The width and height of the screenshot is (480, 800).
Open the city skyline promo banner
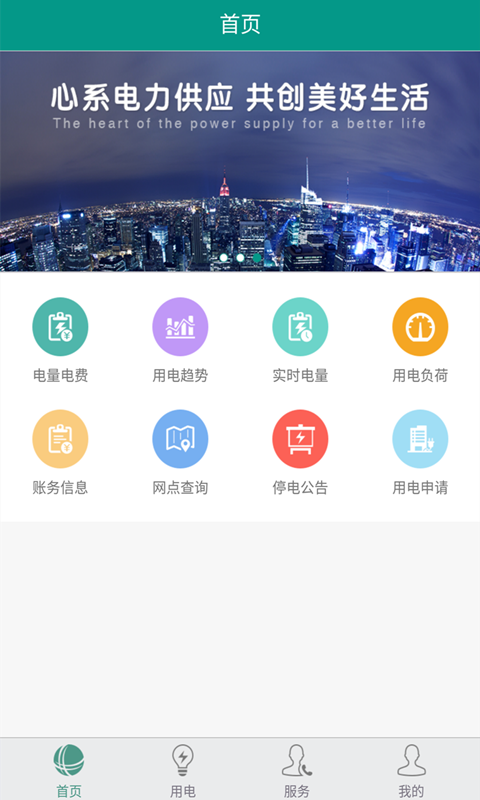pos(240,161)
